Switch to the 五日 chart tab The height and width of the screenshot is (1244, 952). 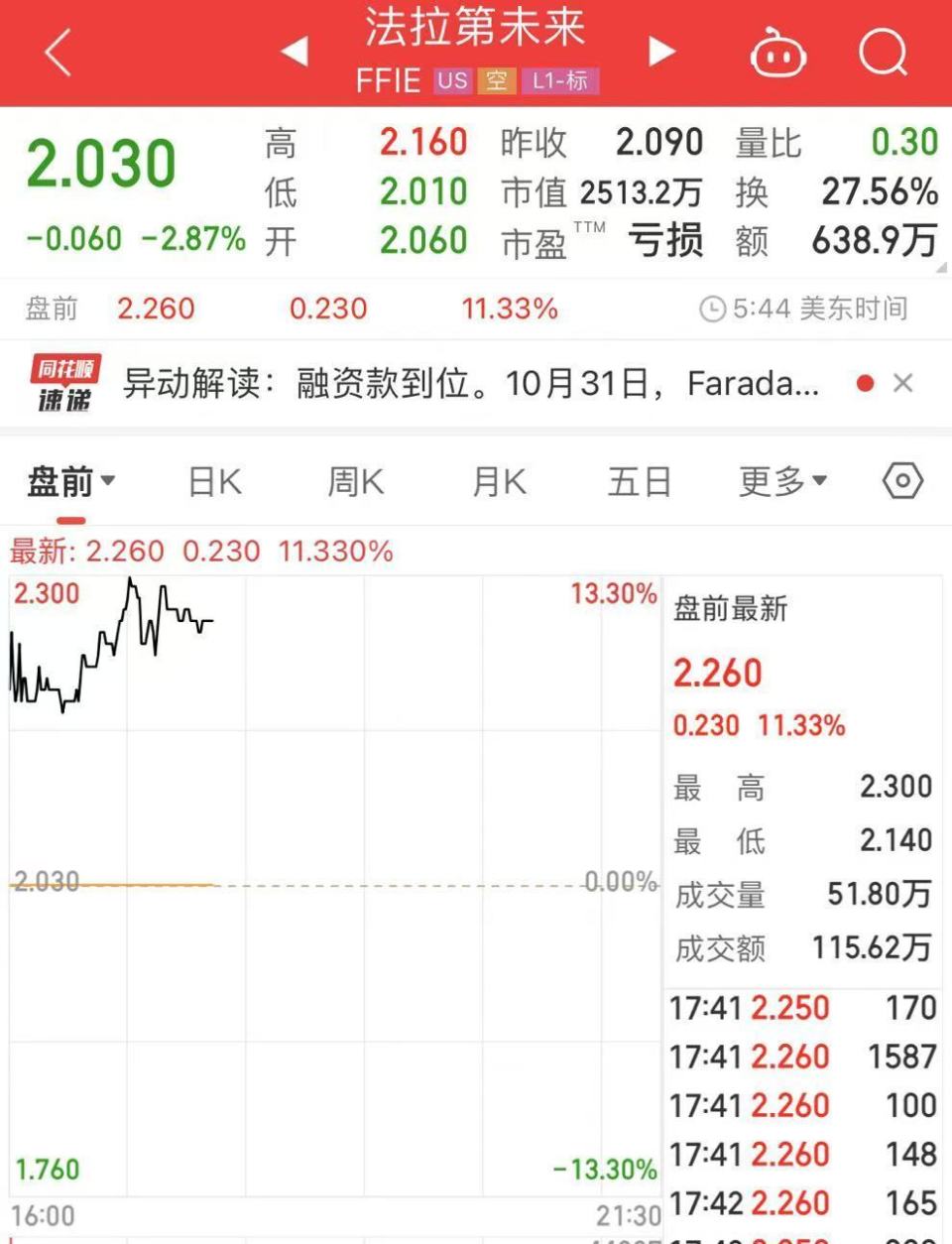coord(640,483)
